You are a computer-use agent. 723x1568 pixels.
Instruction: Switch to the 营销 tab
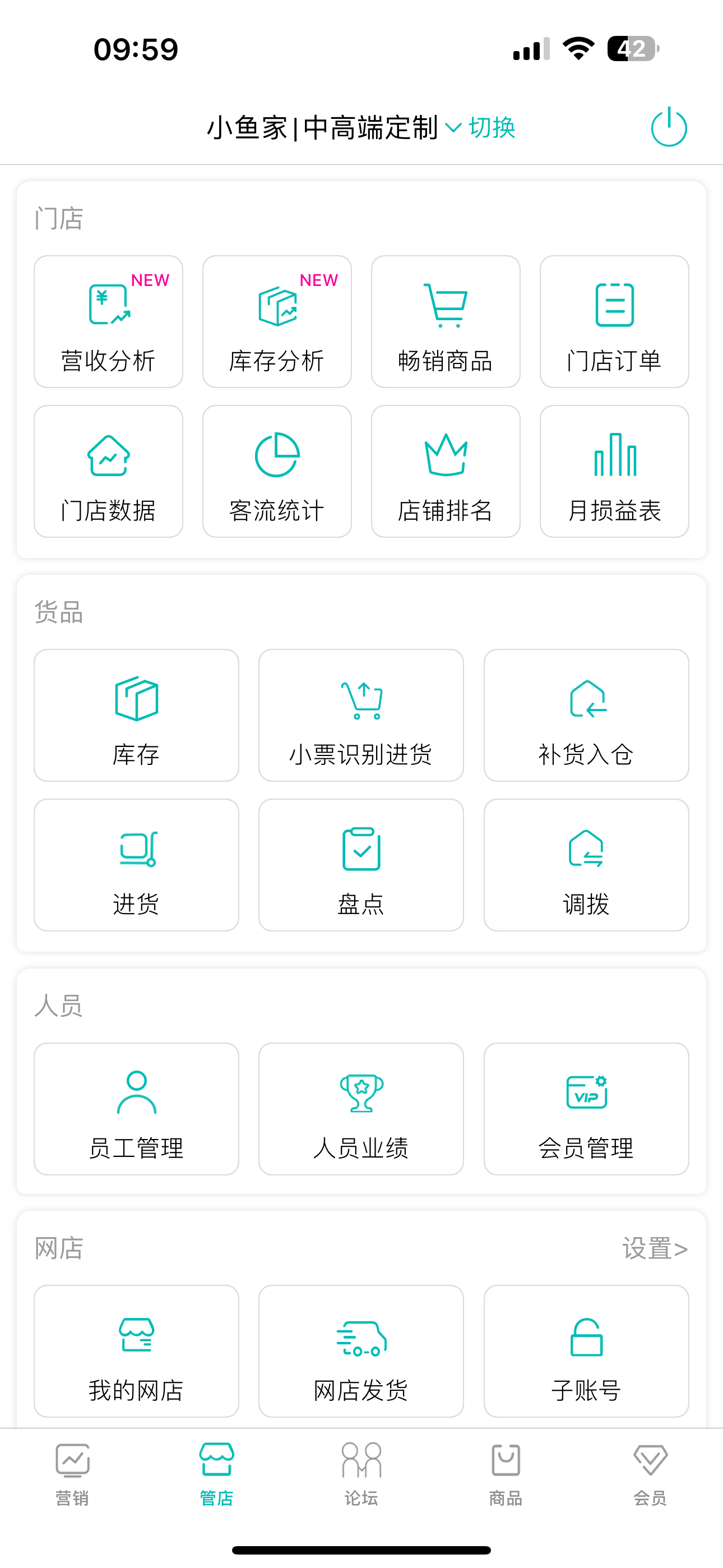(x=72, y=1474)
